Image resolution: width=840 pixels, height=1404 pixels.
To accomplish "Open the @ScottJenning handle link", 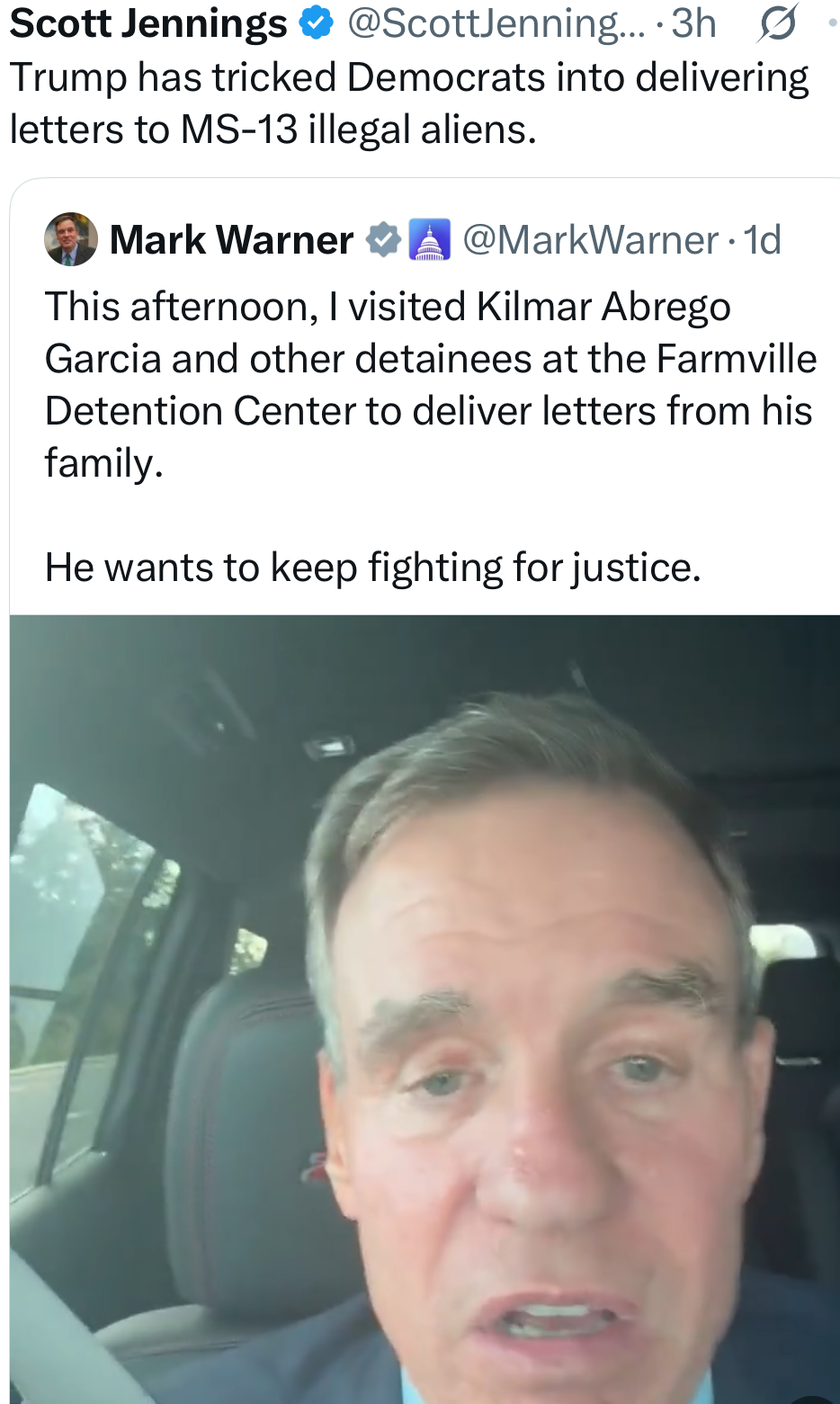I will 496,23.
